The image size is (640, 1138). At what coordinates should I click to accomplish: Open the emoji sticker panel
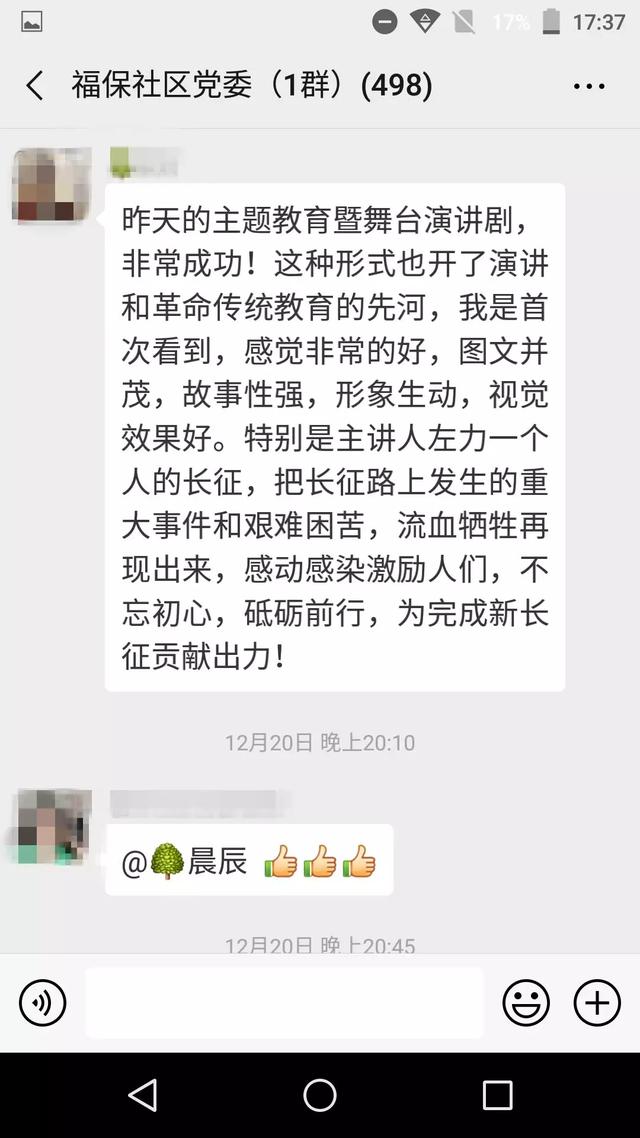(x=526, y=1003)
